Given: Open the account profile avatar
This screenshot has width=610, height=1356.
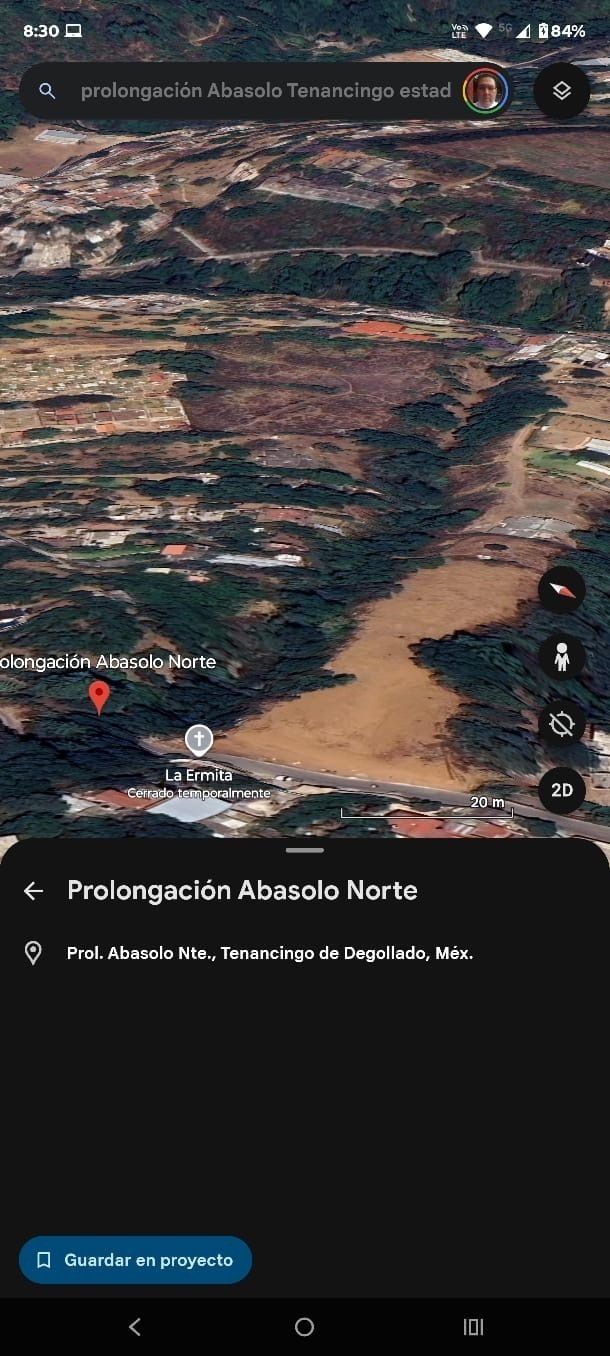Looking at the screenshot, I should (485, 91).
